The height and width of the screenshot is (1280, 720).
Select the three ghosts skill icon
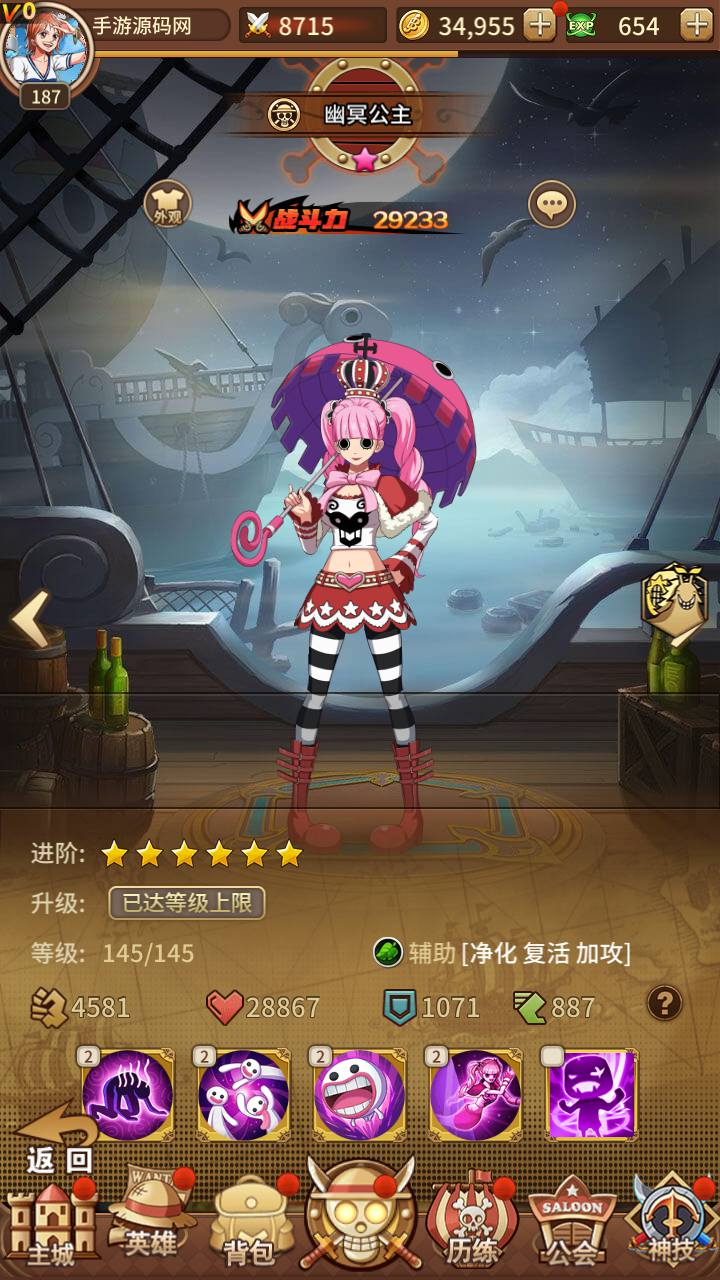click(x=244, y=1094)
